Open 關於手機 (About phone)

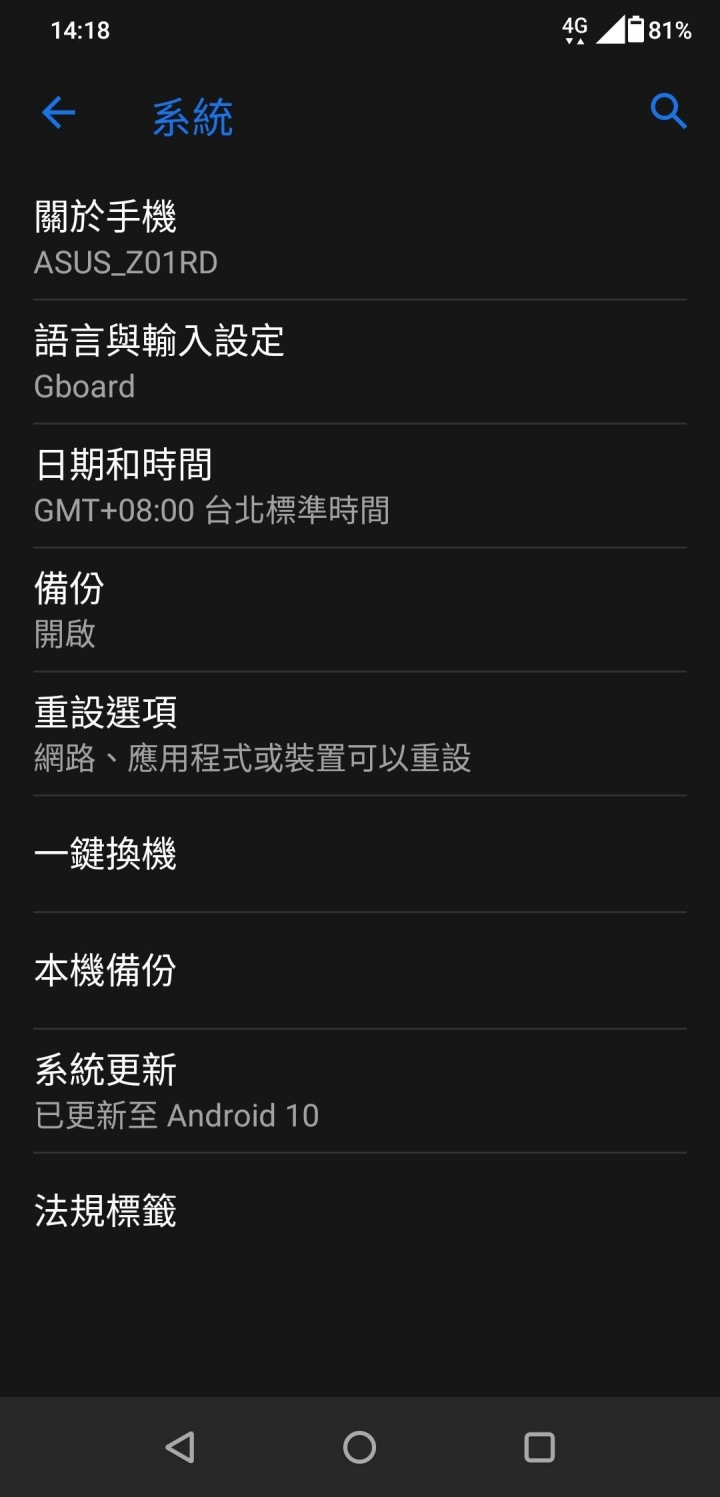(360, 238)
